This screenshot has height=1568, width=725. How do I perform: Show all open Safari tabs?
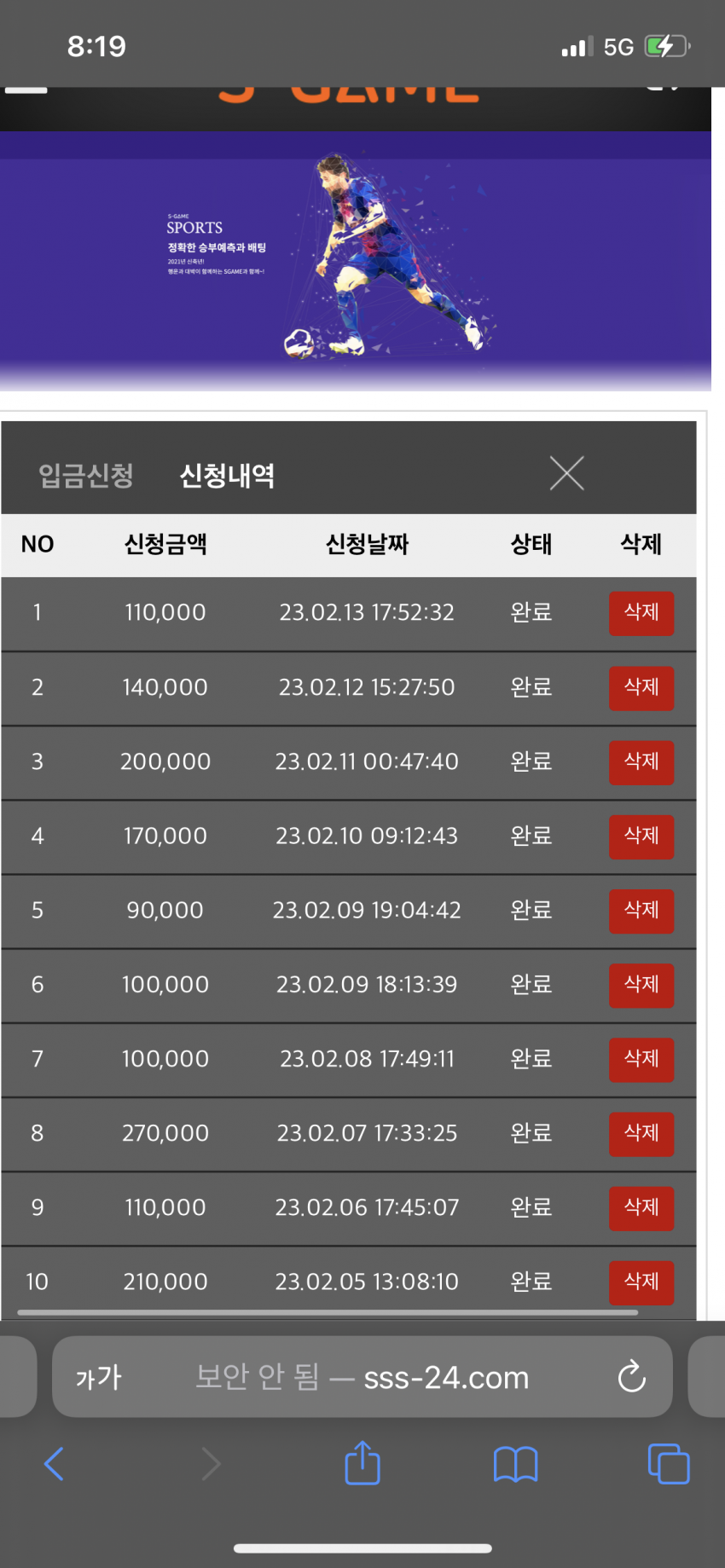(669, 1464)
